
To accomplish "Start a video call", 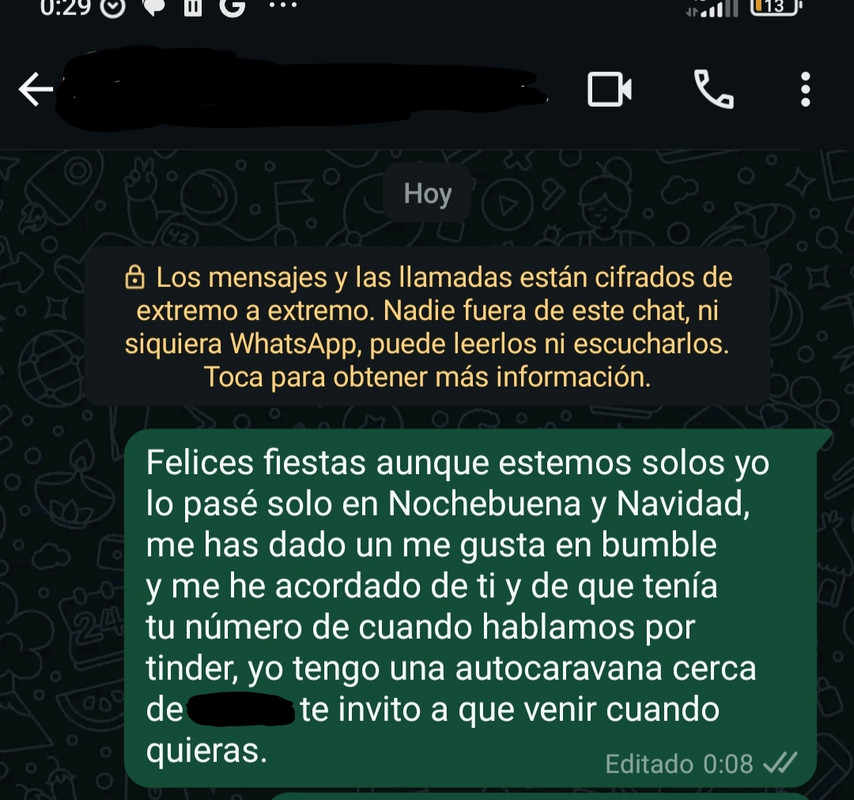I will point(608,90).
